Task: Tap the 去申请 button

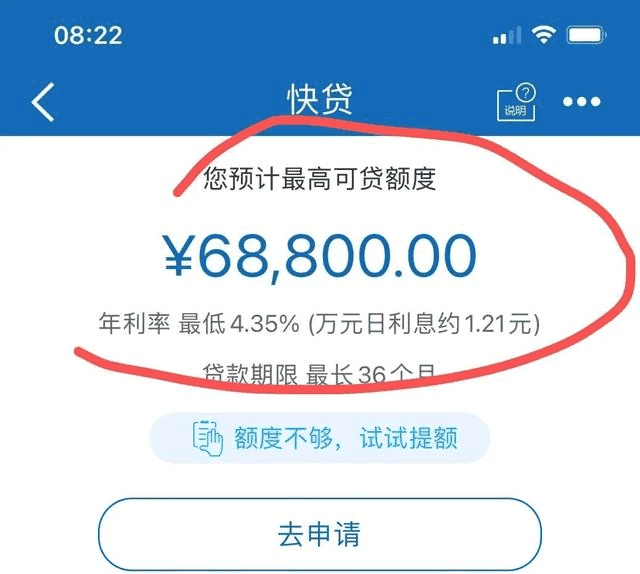Action: click(320, 533)
